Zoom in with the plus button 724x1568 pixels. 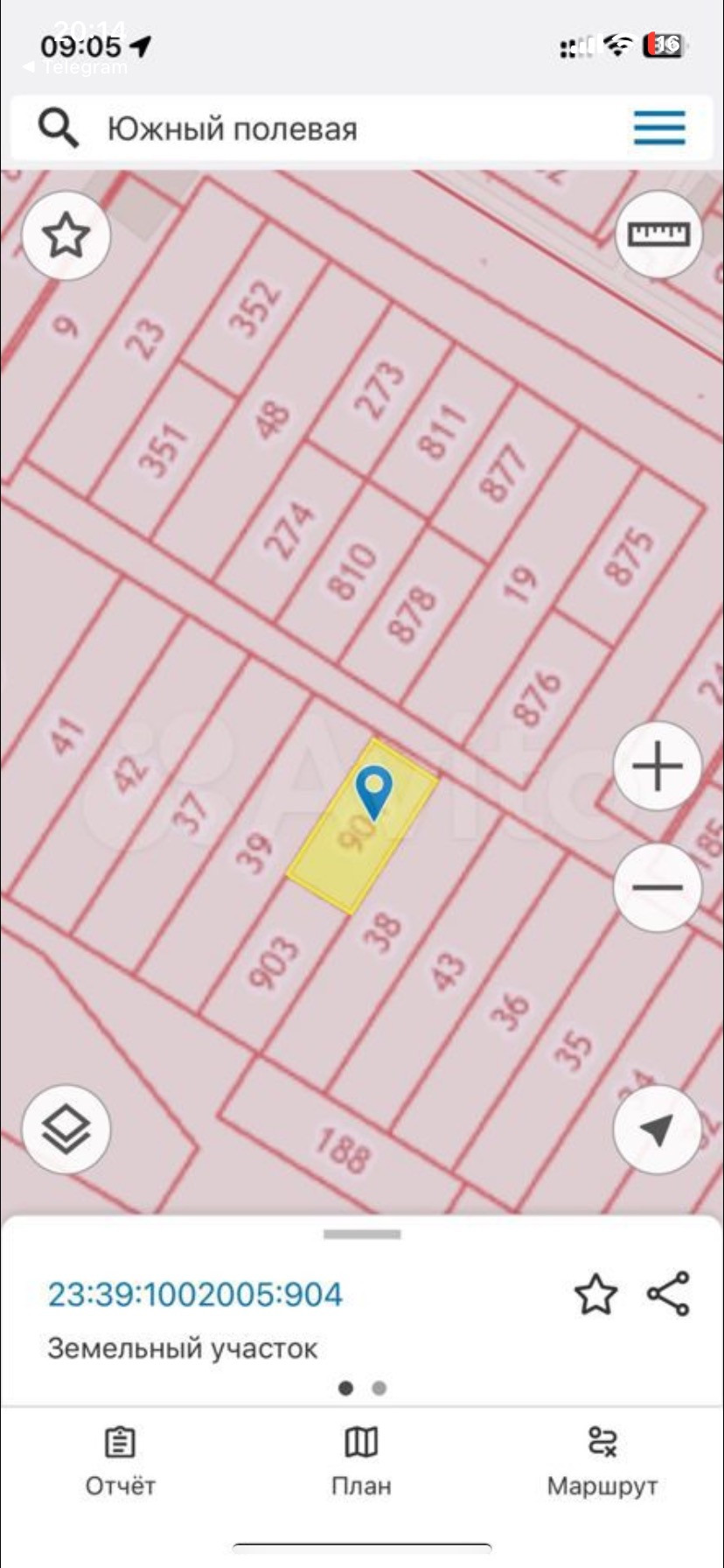(658, 766)
